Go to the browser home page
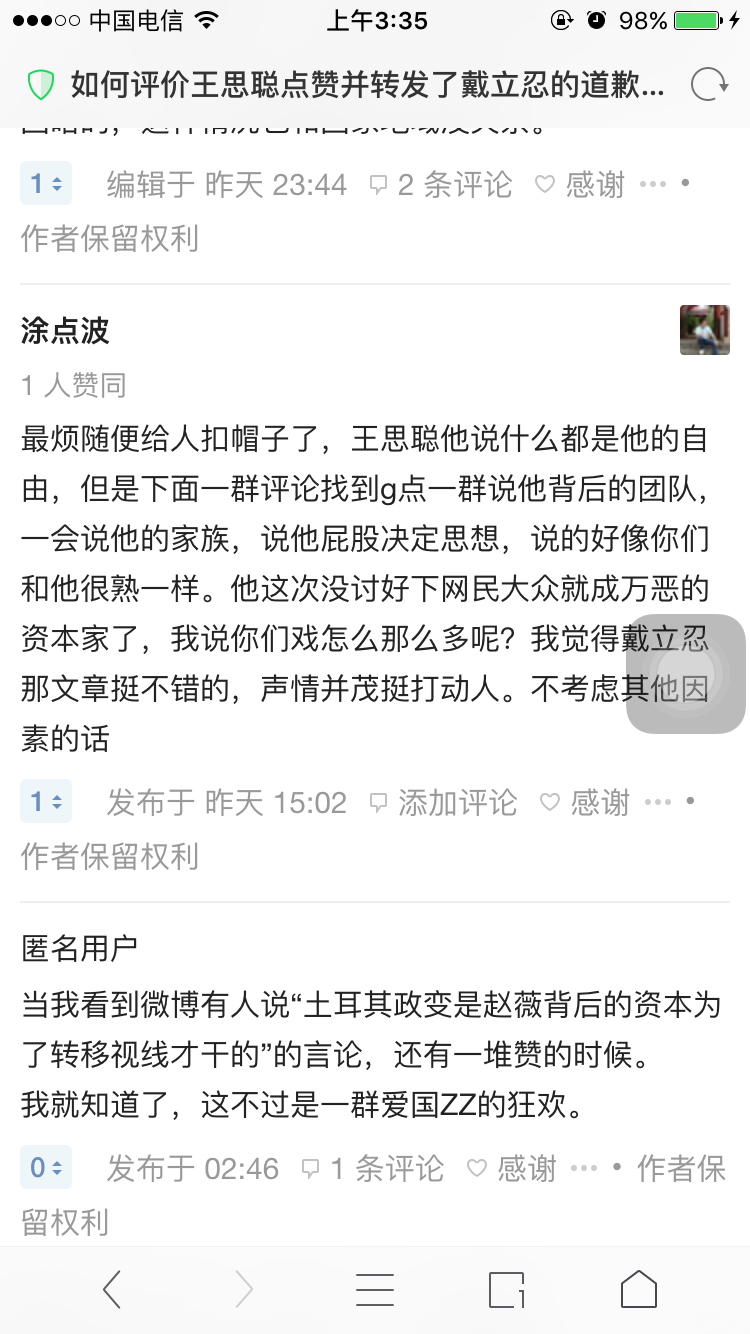Image resolution: width=750 pixels, height=1334 pixels. 638,1290
